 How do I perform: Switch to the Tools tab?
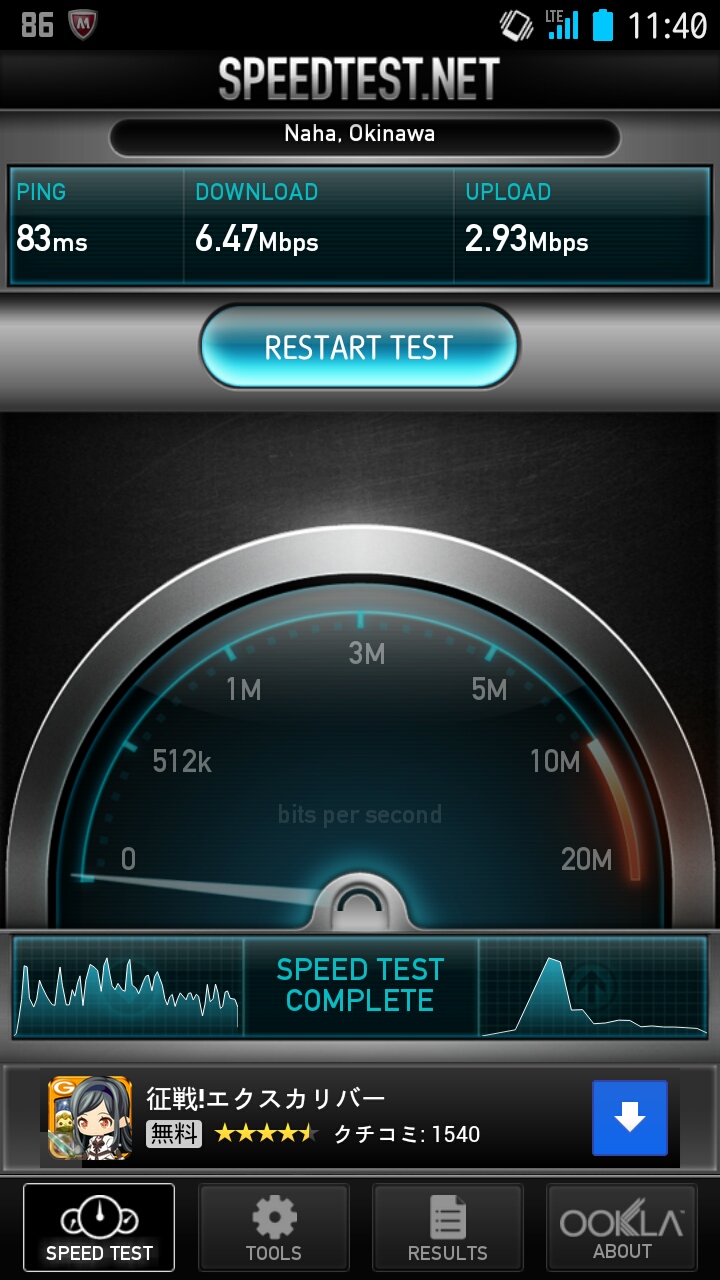pyautogui.click(x=273, y=1228)
